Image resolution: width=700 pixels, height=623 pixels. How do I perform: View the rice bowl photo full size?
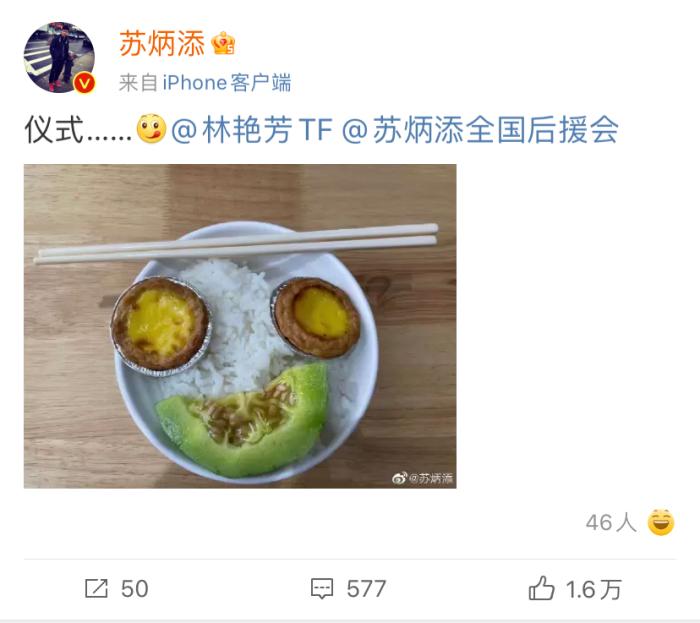click(240, 326)
